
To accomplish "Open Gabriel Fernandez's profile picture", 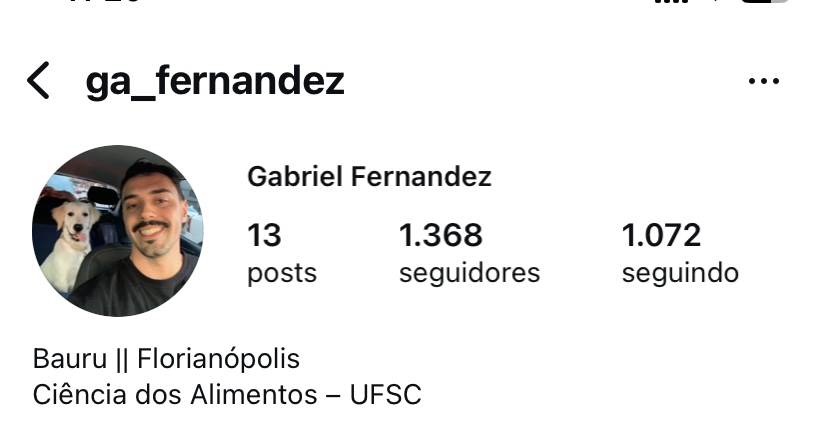I will (118, 231).
